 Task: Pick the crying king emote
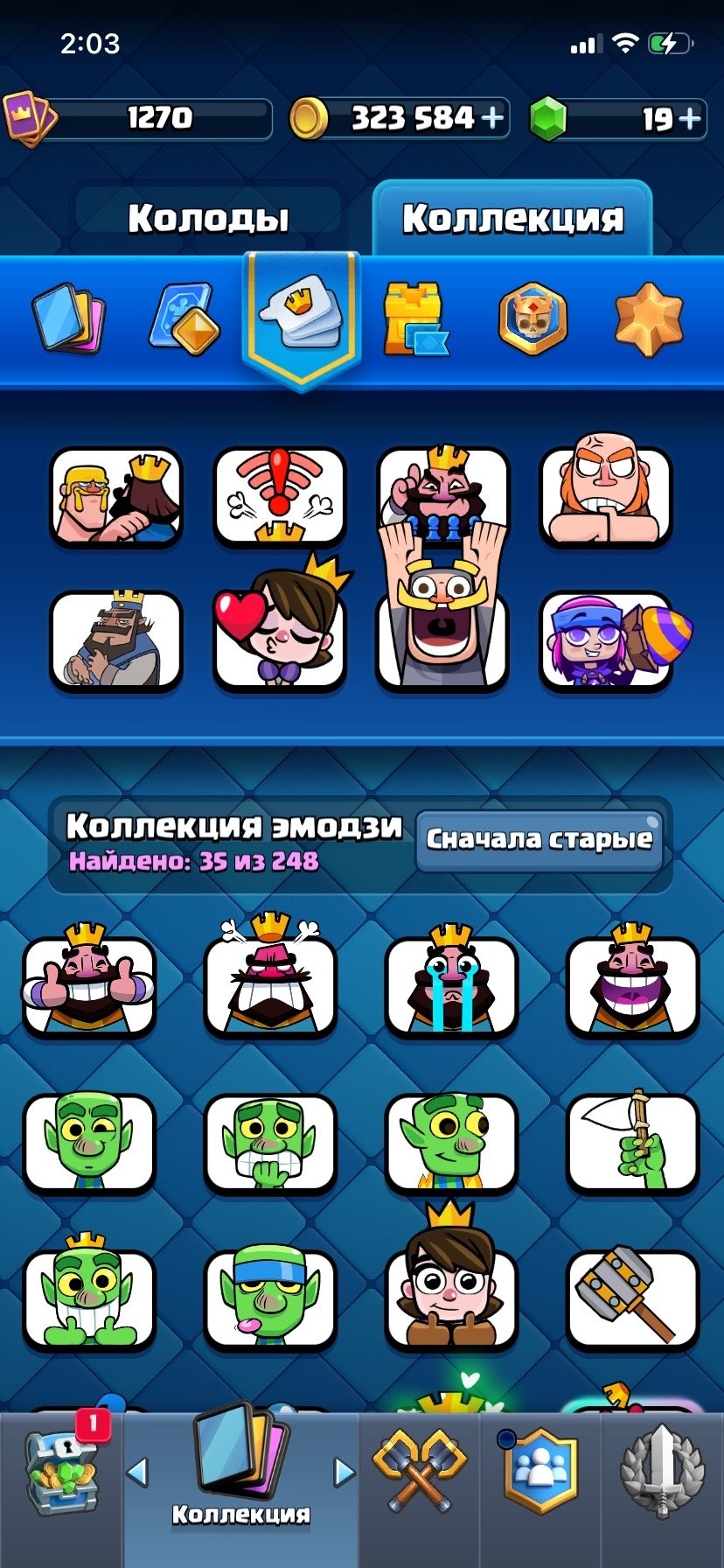point(451,983)
